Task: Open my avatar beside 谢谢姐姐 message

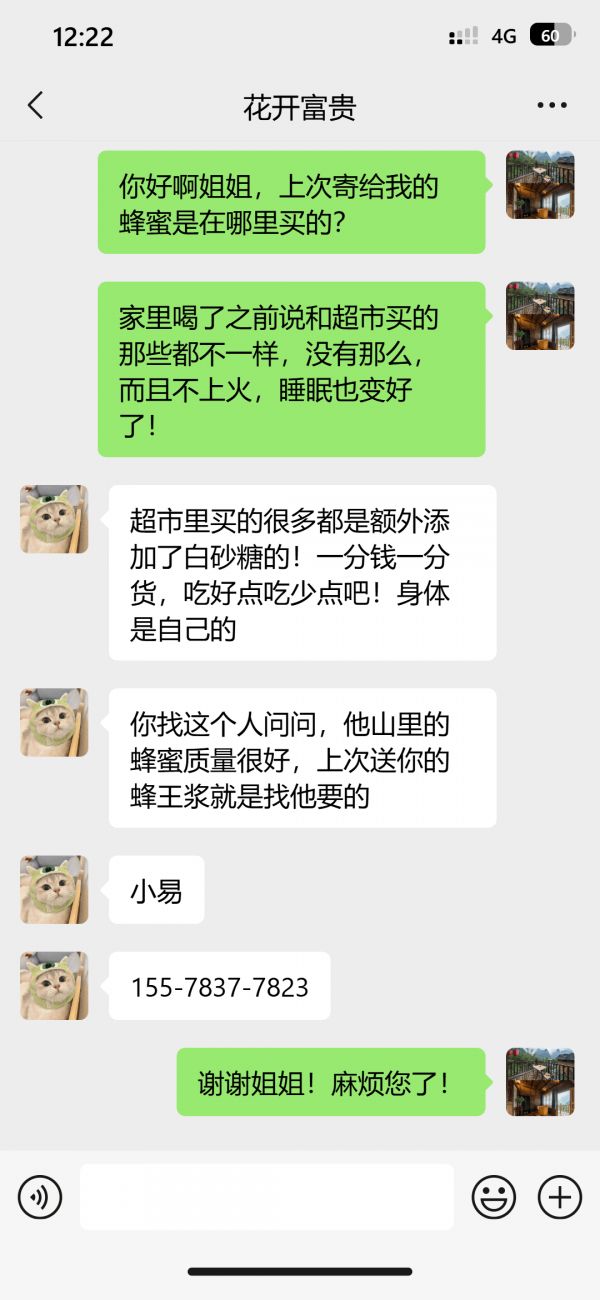Action: coord(540,1082)
